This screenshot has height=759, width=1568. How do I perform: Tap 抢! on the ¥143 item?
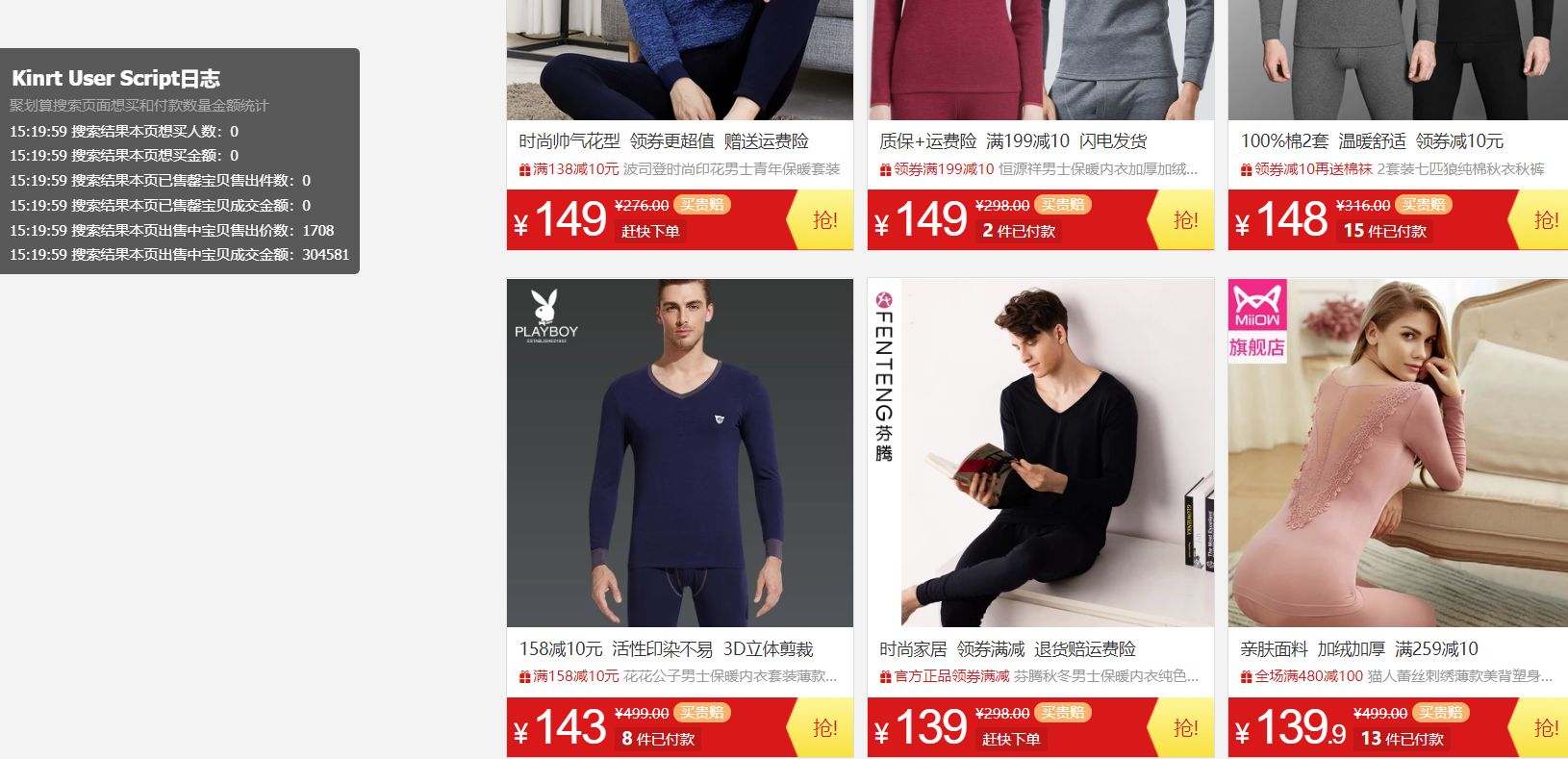coord(823,727)
